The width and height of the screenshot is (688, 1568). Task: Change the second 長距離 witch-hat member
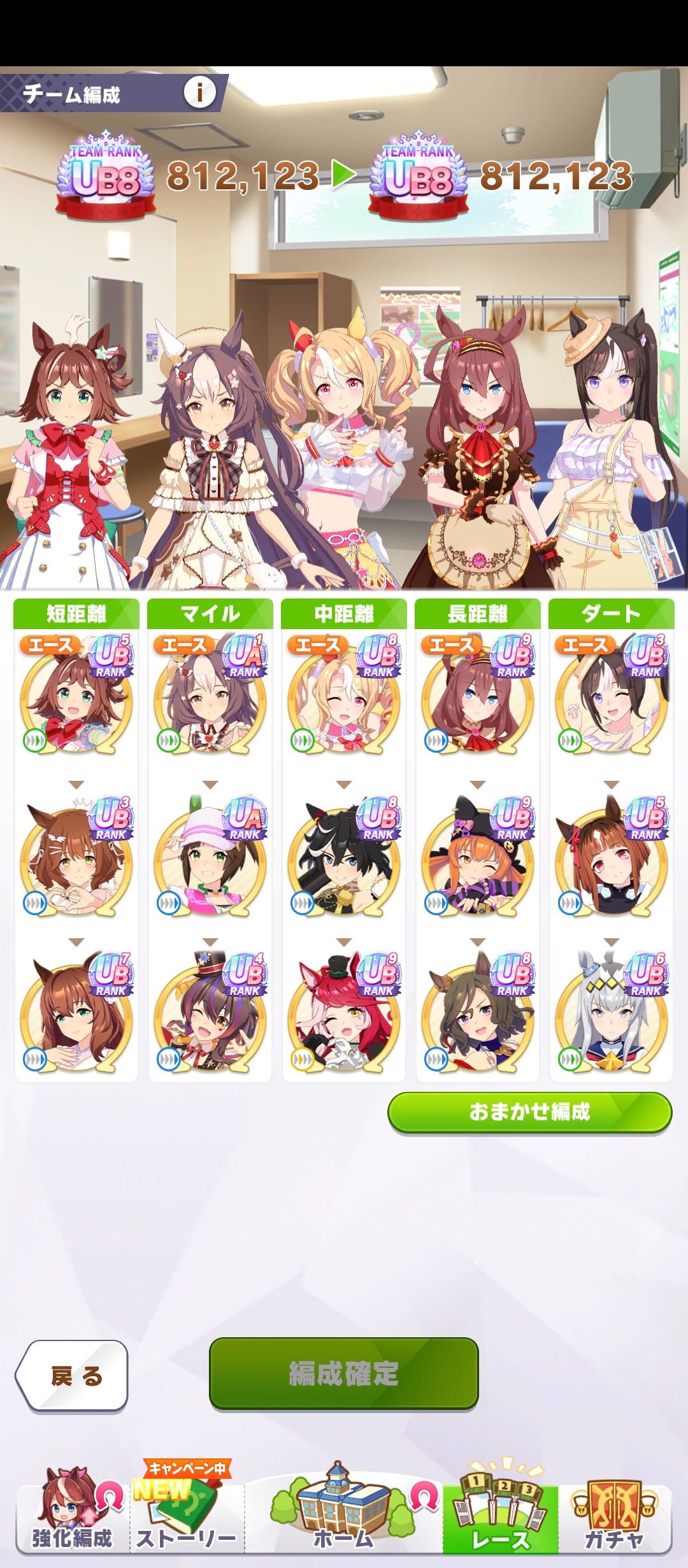pyautogui.click(x=477, y=857)
